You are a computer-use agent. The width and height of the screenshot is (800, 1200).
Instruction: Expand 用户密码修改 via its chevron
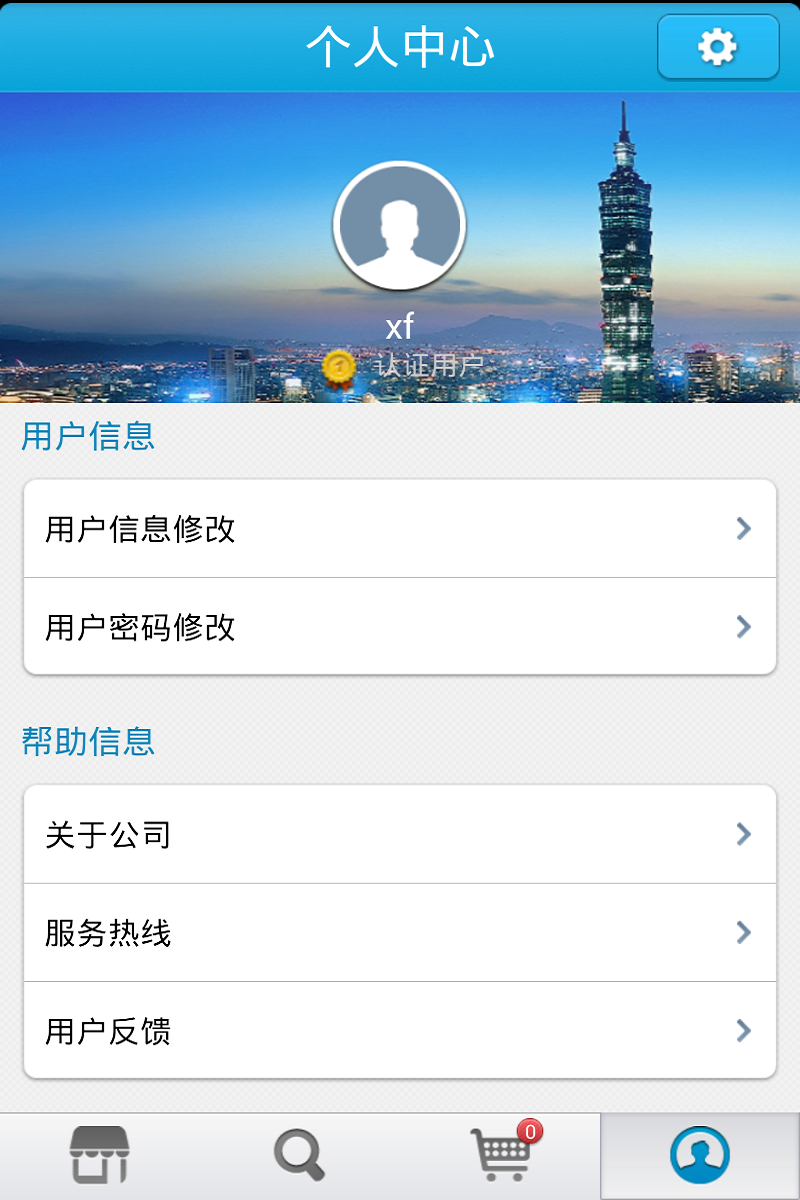coord(742,627)
